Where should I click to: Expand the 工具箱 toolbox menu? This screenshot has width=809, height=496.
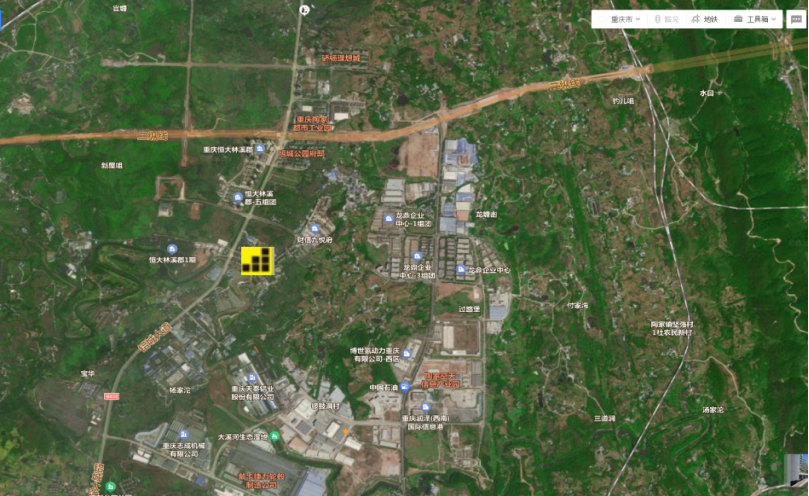(x=756, y=19)
